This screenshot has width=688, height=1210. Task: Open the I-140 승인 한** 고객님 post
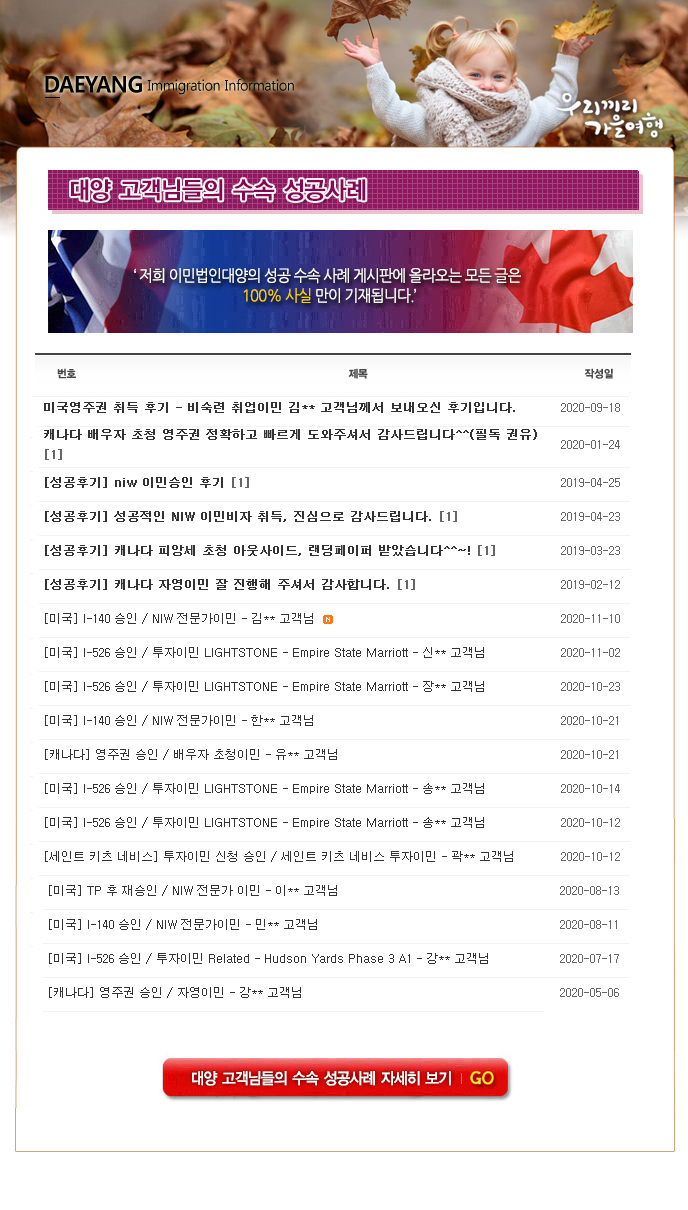[180, 721]
